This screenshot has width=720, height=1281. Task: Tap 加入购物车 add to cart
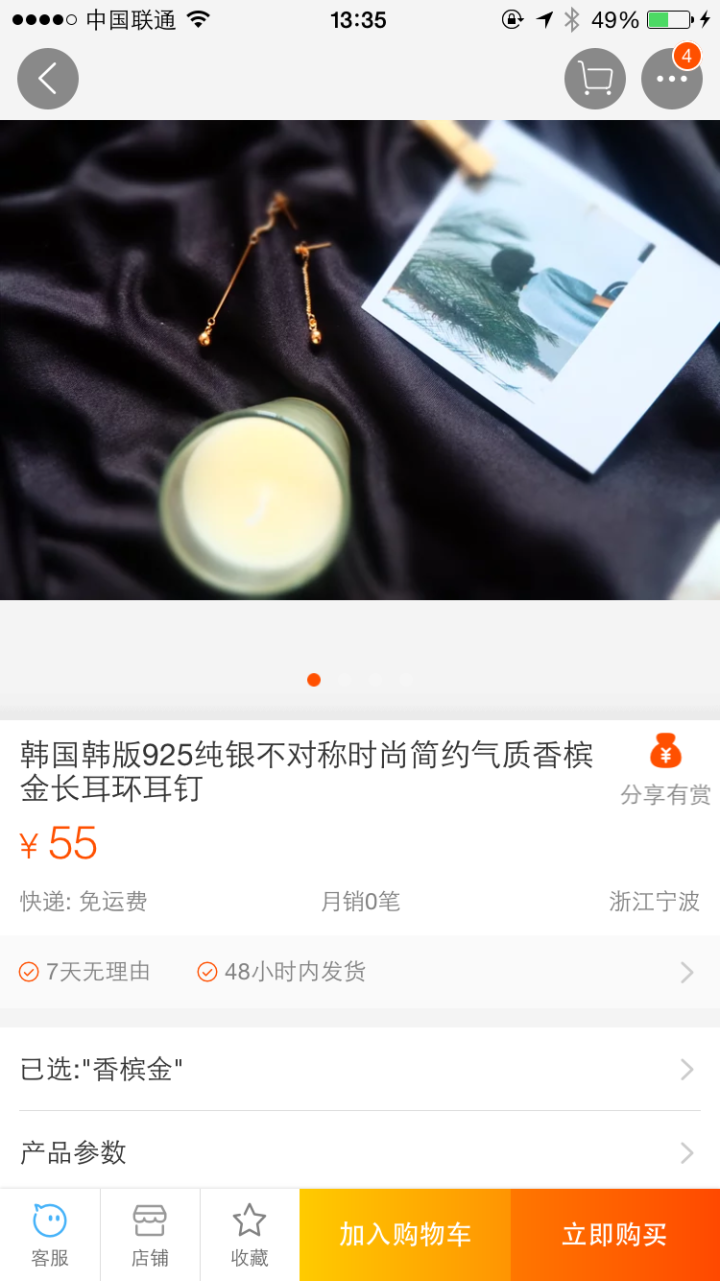[x=405, y=1235]
